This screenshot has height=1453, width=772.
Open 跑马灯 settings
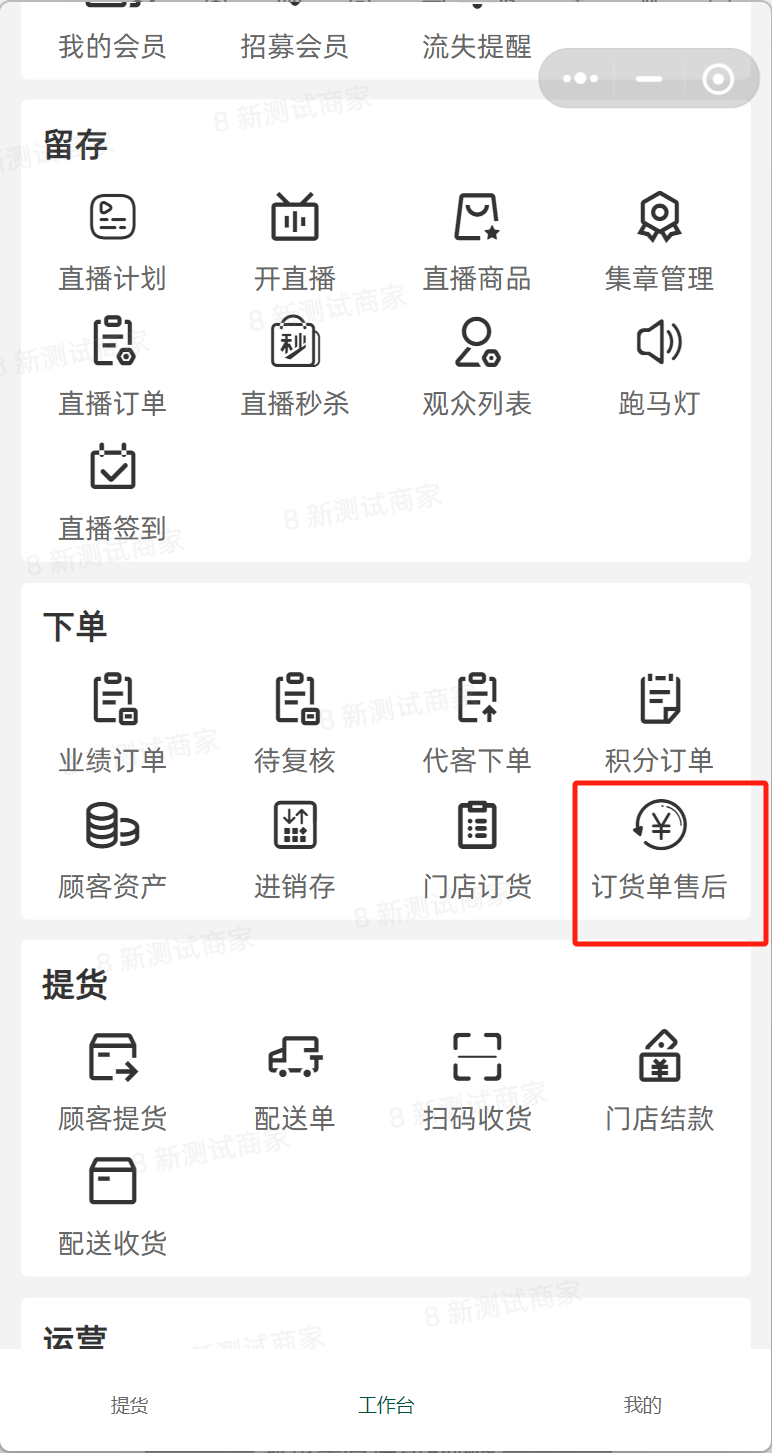click(x=659, y=367)
